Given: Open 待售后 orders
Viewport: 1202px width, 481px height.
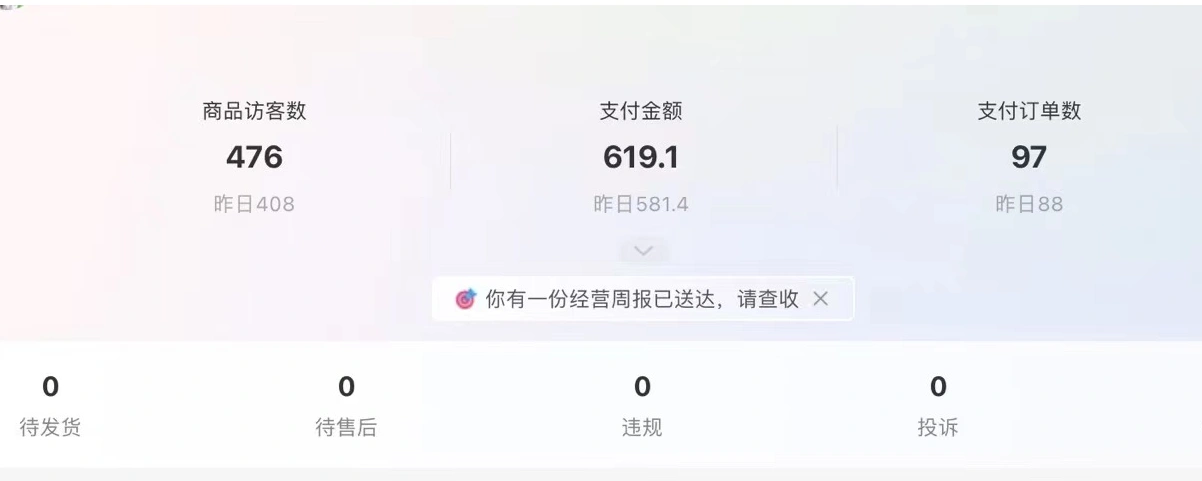Looking at the screenshot, I should pos(346,406).
